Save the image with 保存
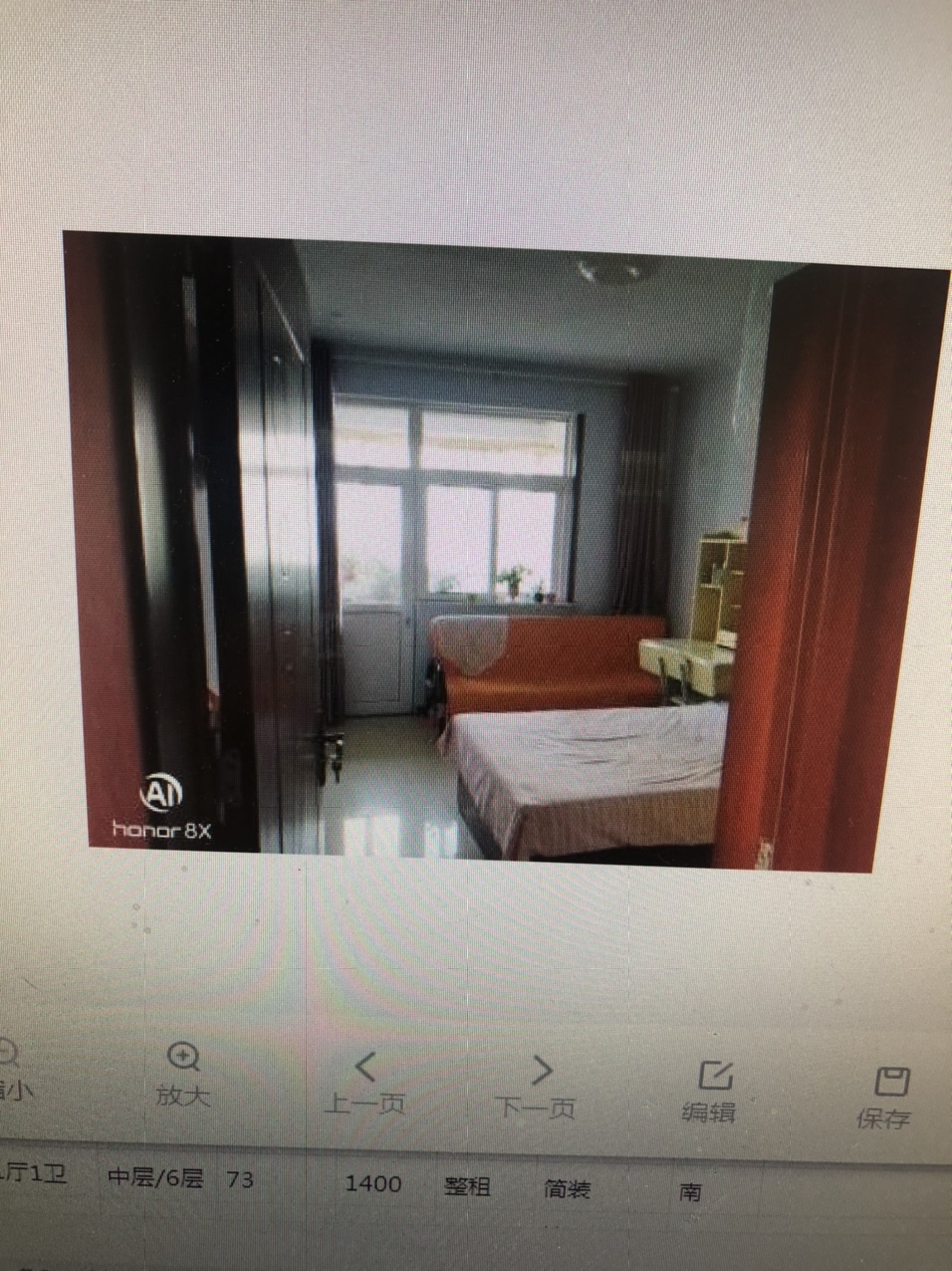 [x=886, y=1098]
